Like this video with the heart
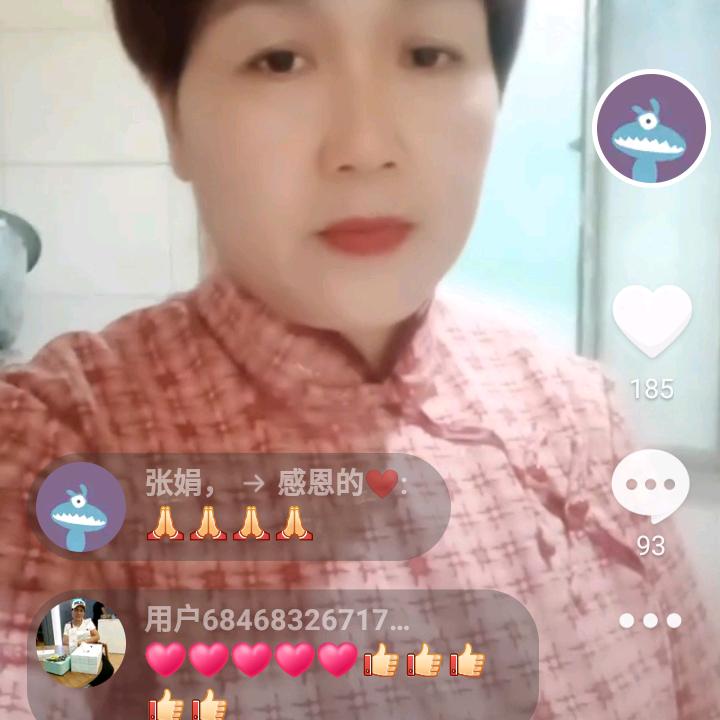 (652, 321)
